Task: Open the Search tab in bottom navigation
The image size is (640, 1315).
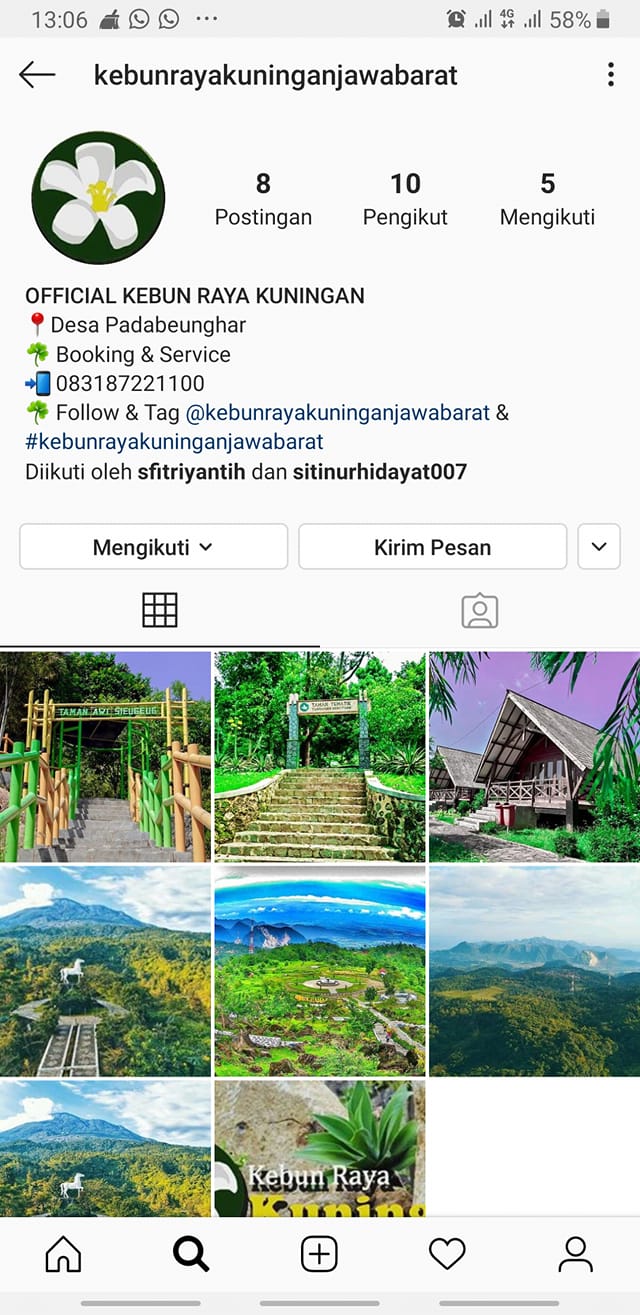Action: 191,1253
